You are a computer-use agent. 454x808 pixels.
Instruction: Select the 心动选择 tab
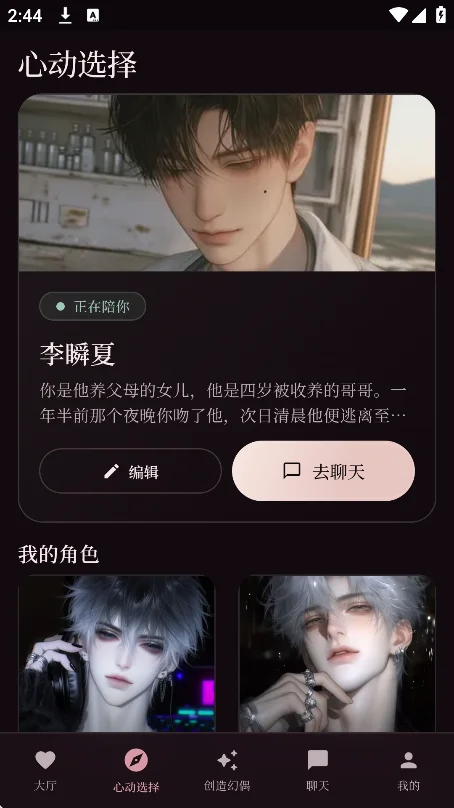tap(136, 770)
